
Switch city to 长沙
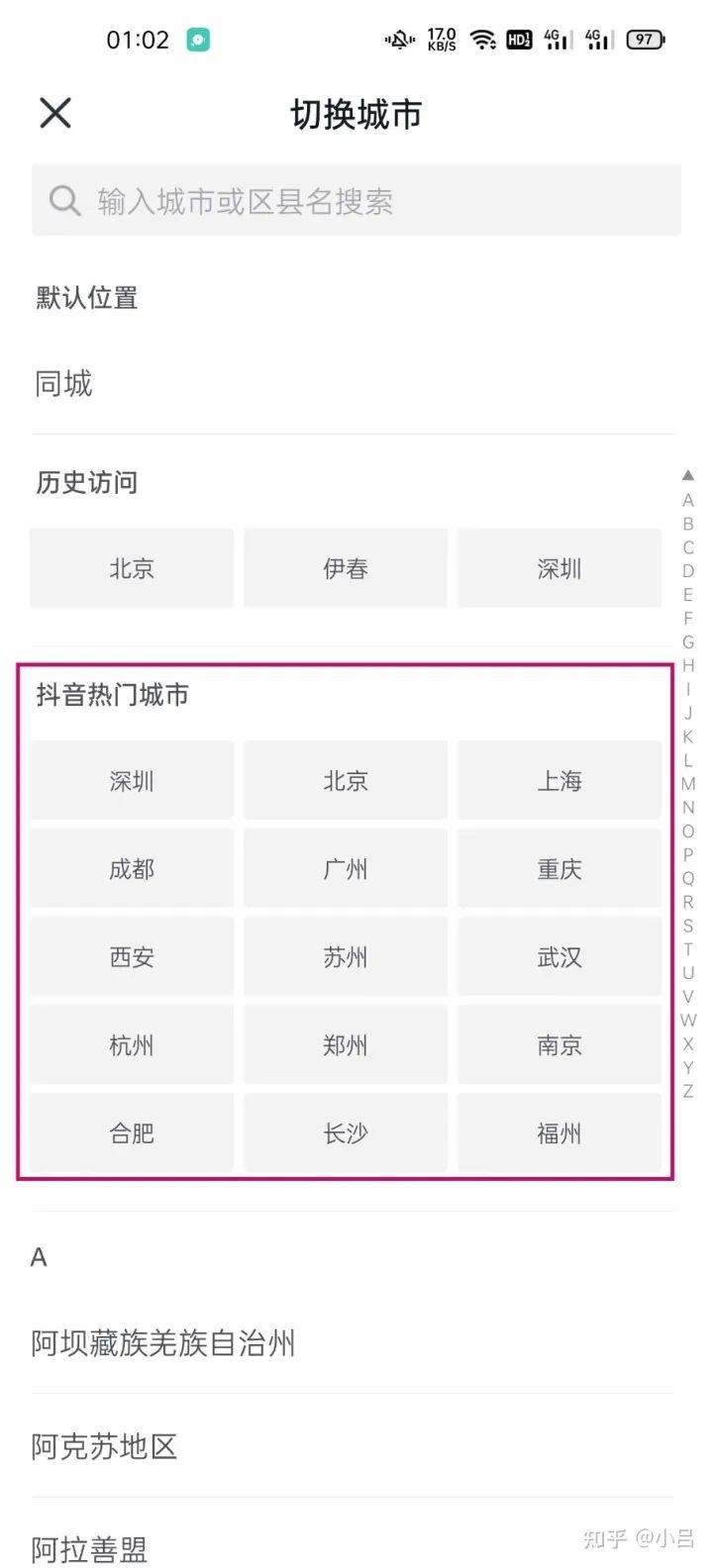346,1133
